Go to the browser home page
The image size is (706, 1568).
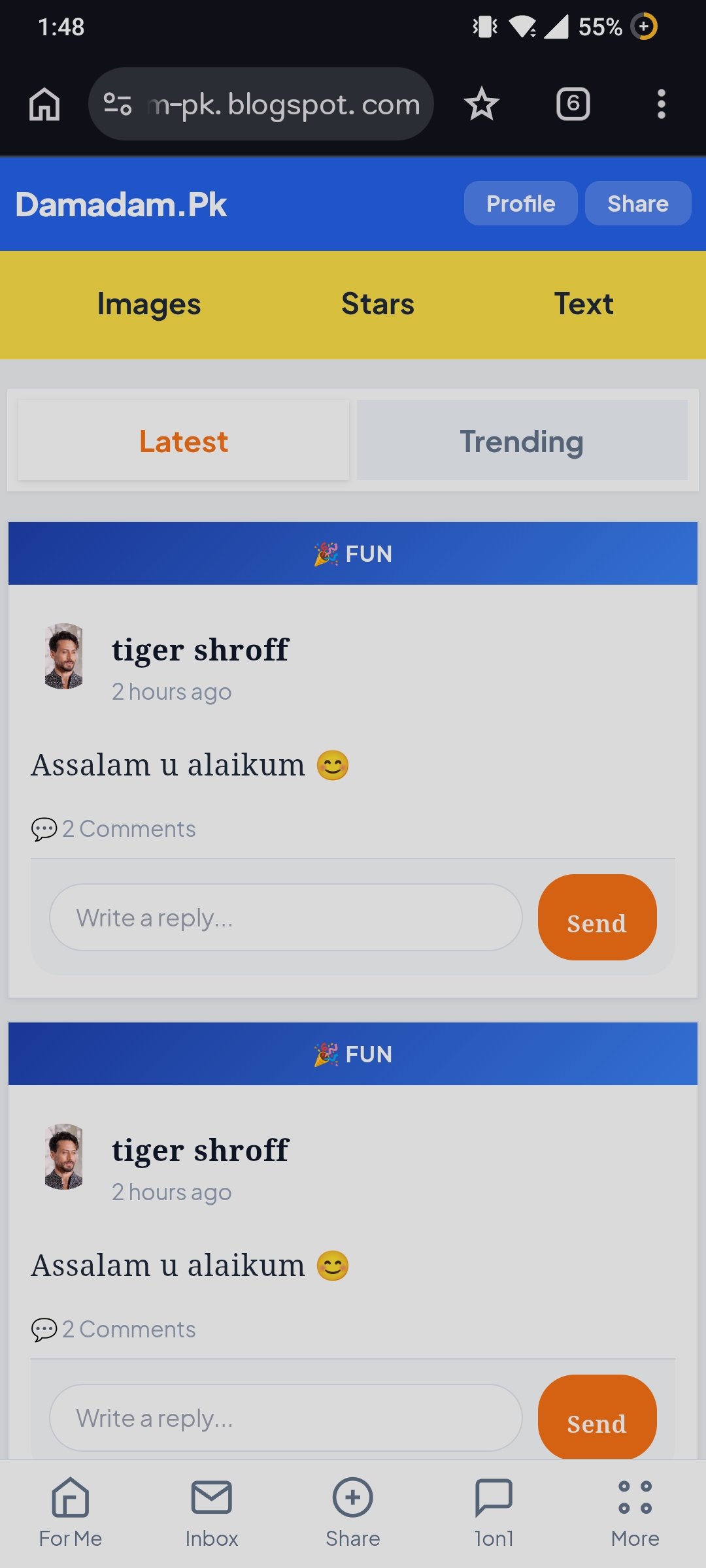[44, 104]
